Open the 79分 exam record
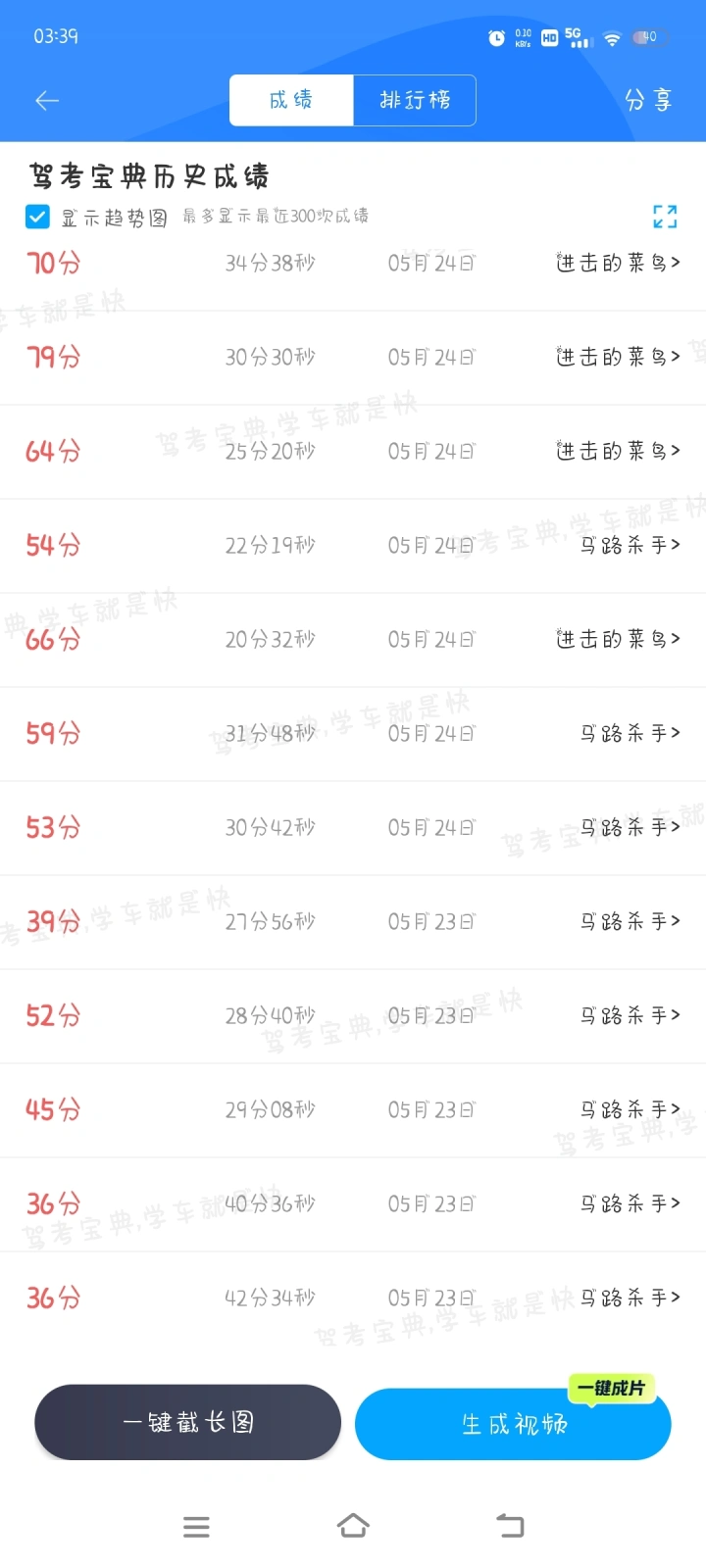Viewport: 706px width, 1568px height. pyautogui.click(x=353, y=358)
